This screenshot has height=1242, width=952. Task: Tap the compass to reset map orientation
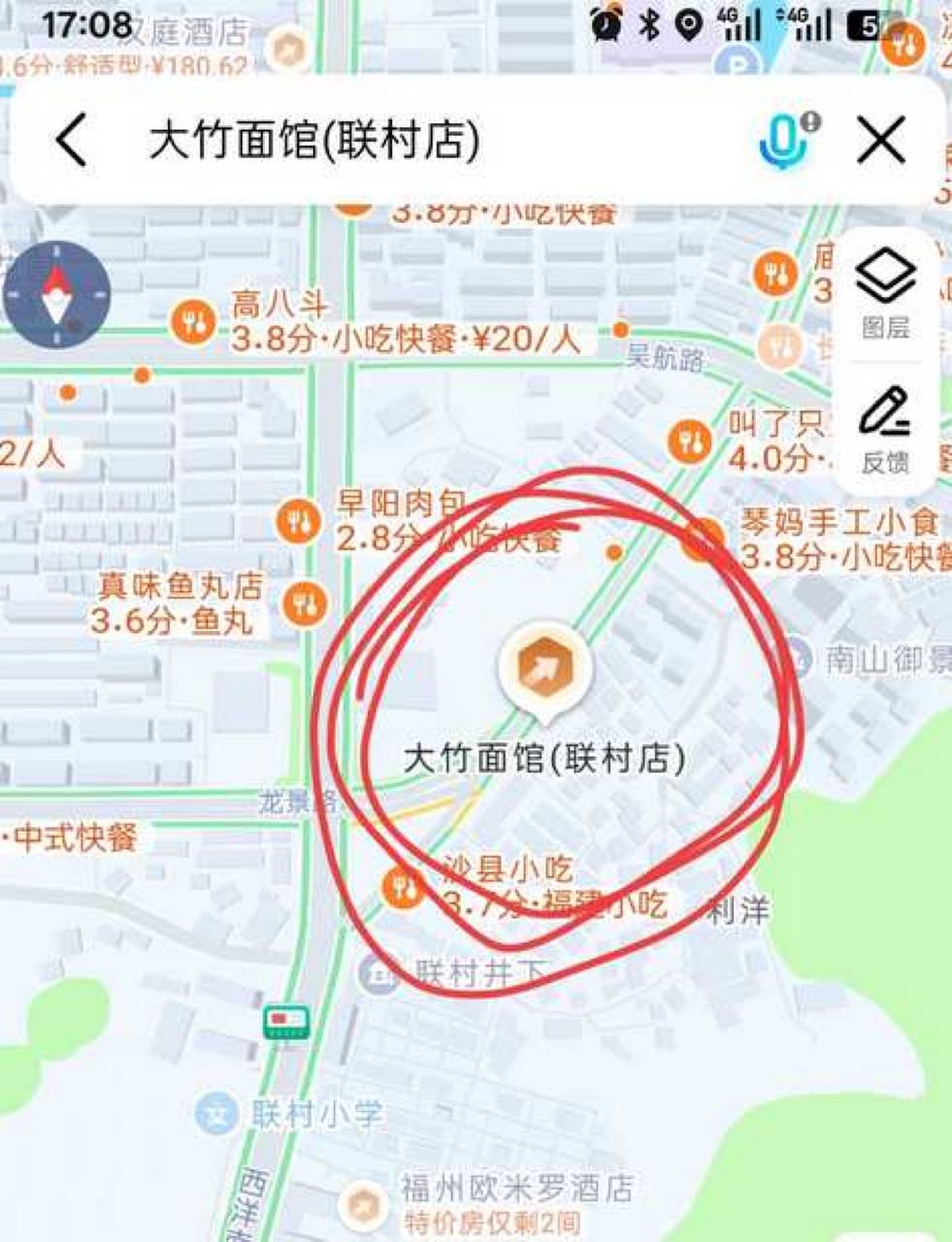[x=56, y=293]
